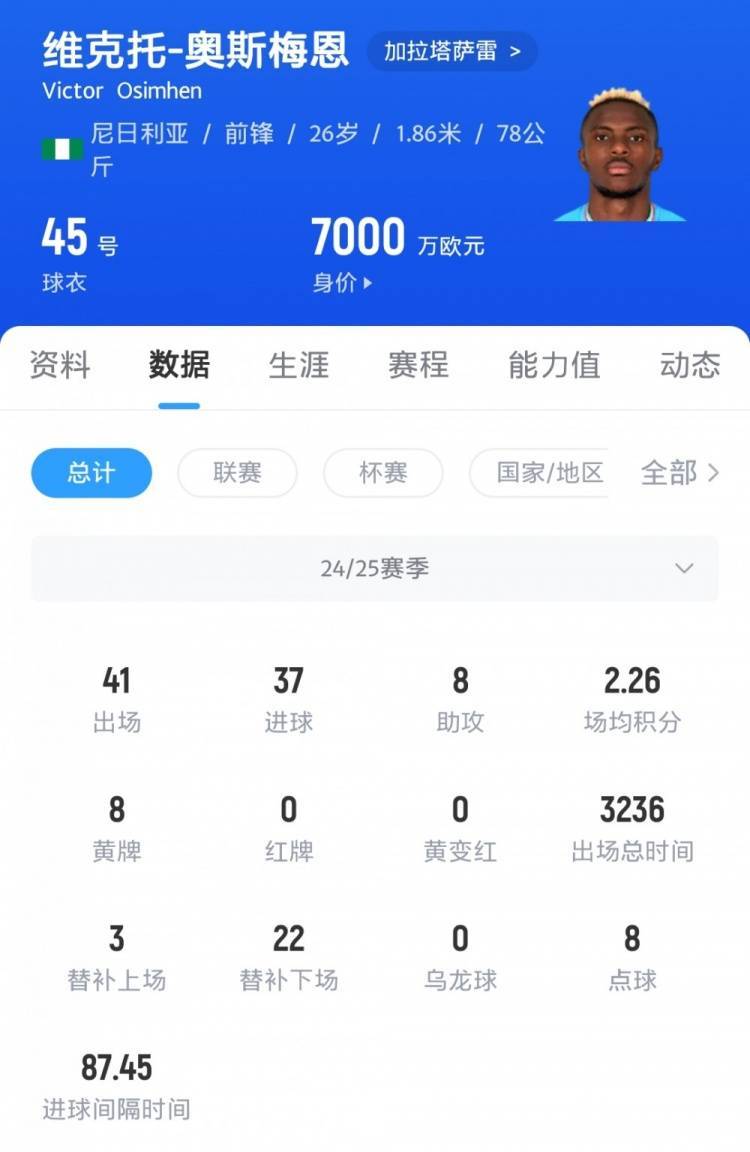This screenshot has height=1152, width=750.
Task: Open the 赛程 tab
Action: tap(418, 365)
